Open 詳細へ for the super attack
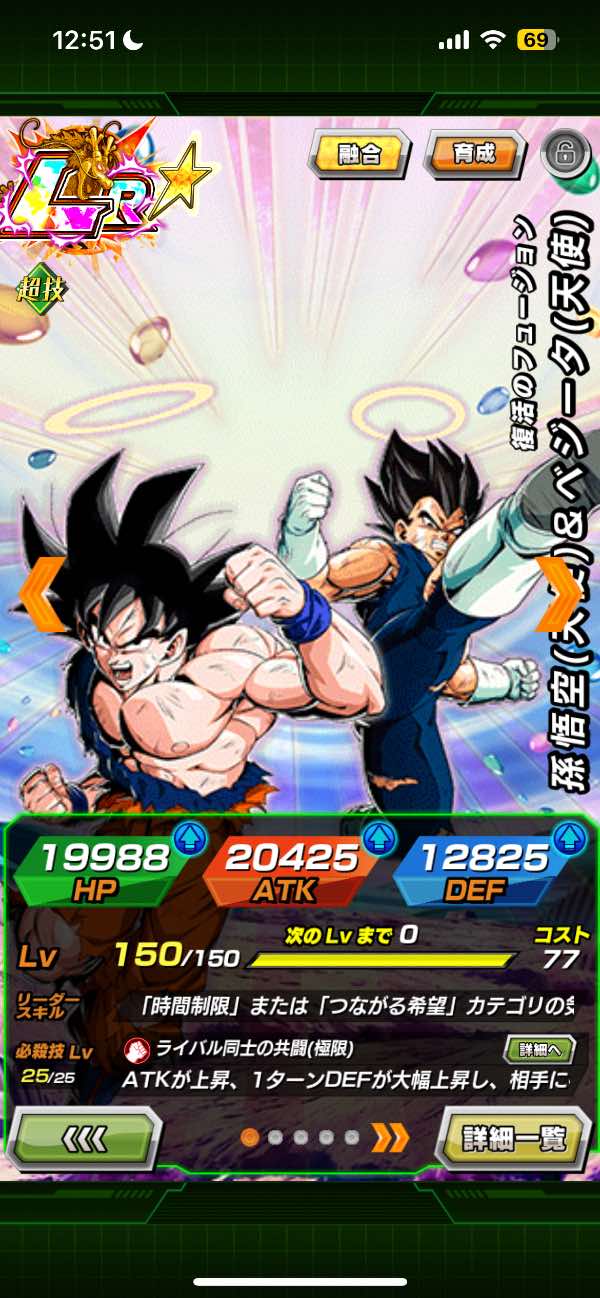 click(538, 1051)
